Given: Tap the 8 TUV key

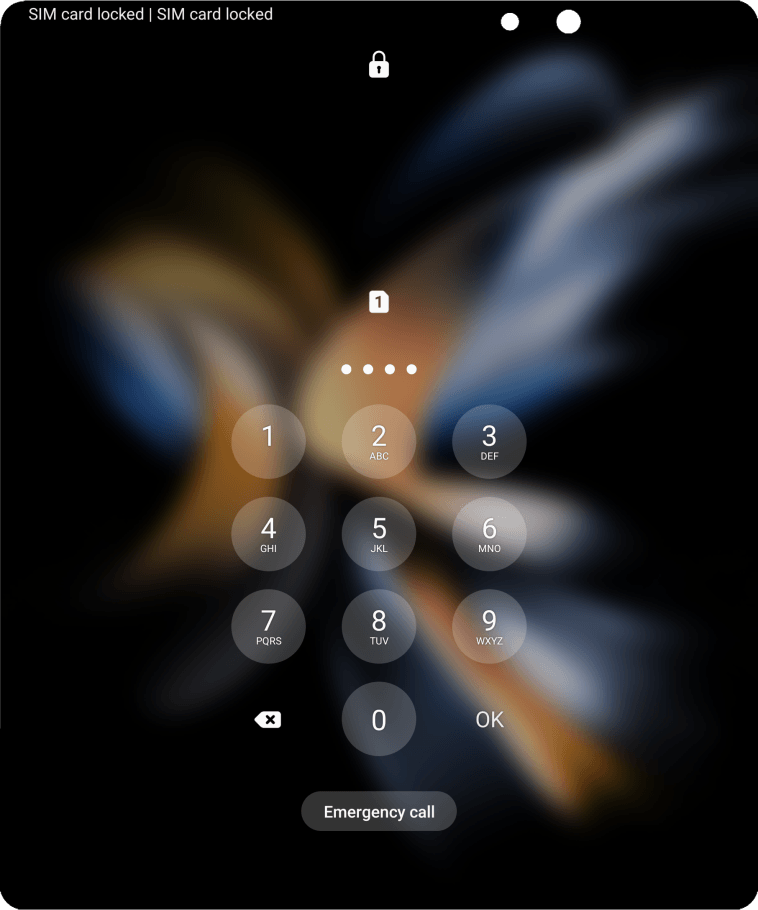Looking at the screenshot, I should tap(379, 626).
